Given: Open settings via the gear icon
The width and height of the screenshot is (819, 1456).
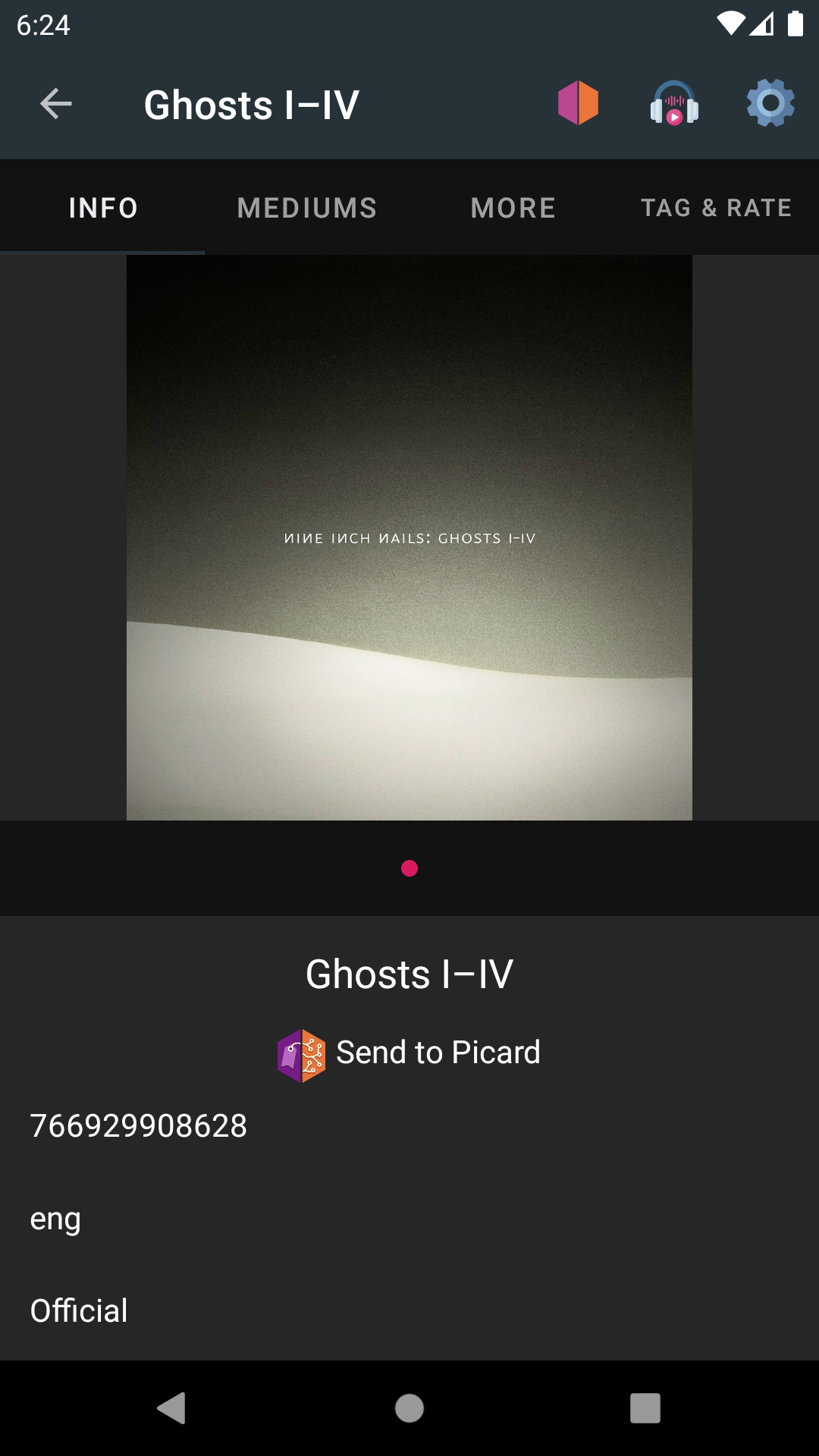Looking at the screenshot, I should 770,103.
